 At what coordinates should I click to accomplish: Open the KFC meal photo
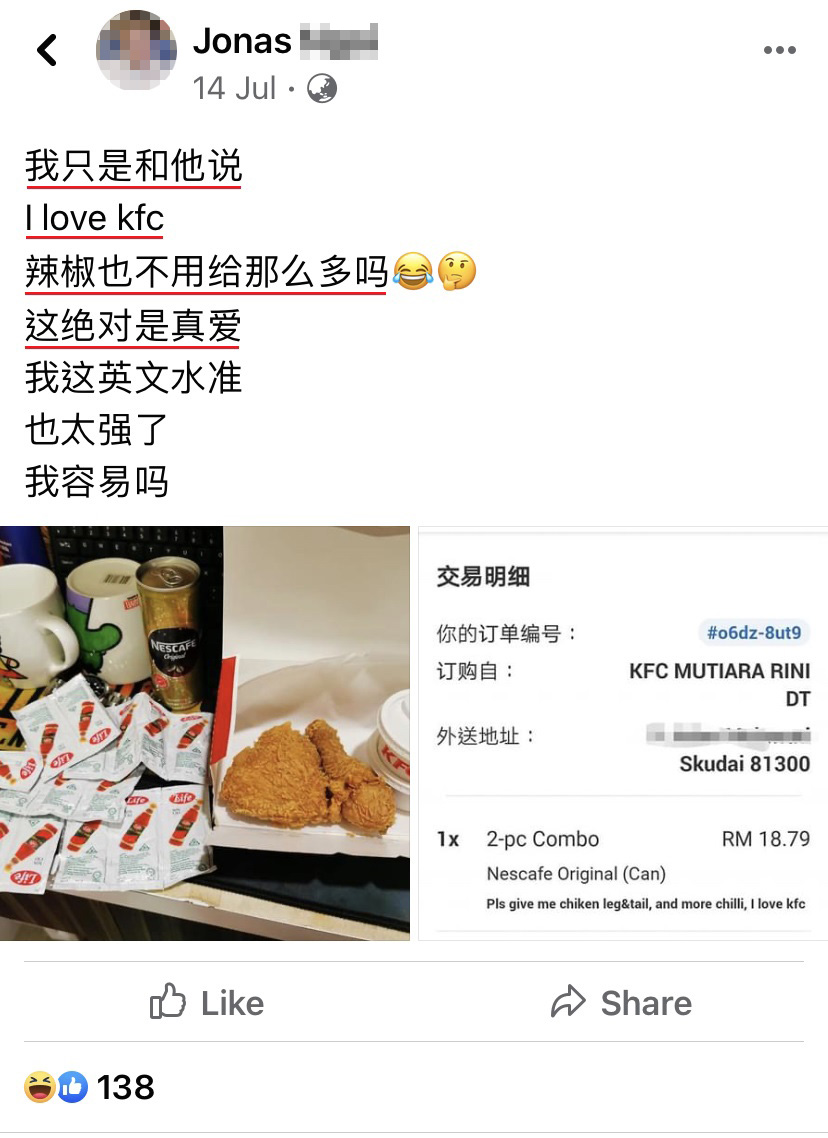point(205,733)
